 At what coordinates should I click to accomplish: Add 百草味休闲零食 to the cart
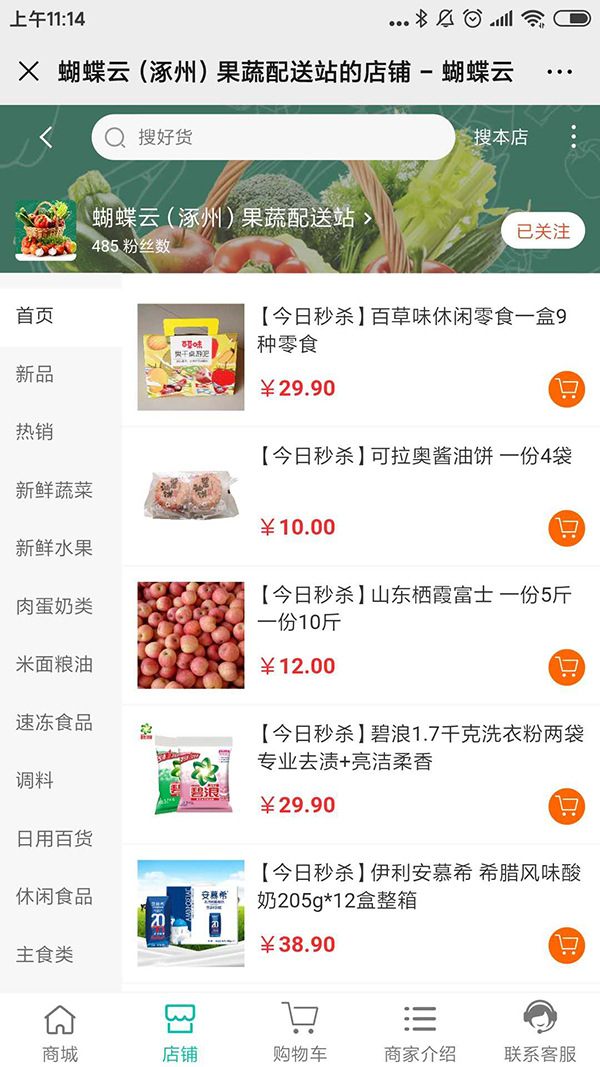tap(567, 388)
